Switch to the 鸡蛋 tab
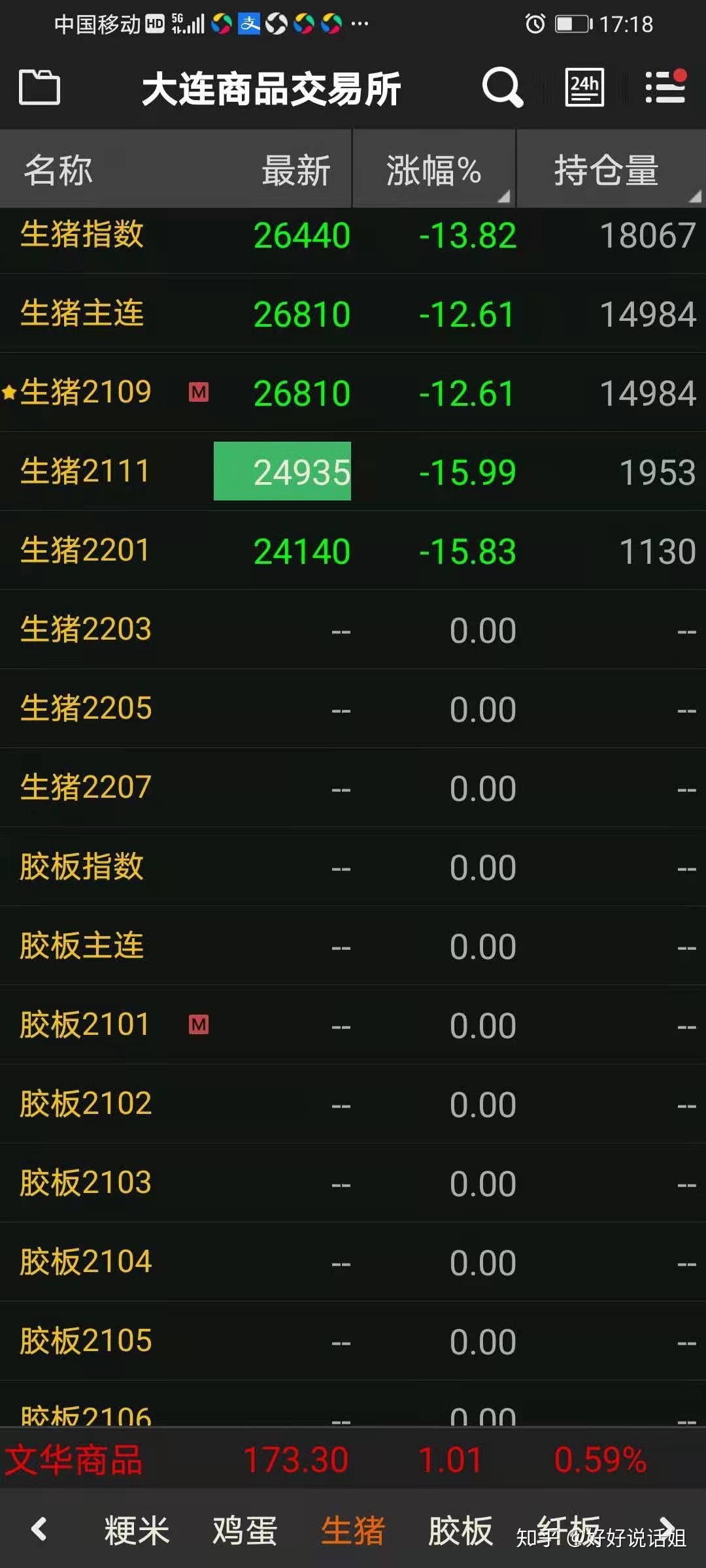 [245, 1530]
